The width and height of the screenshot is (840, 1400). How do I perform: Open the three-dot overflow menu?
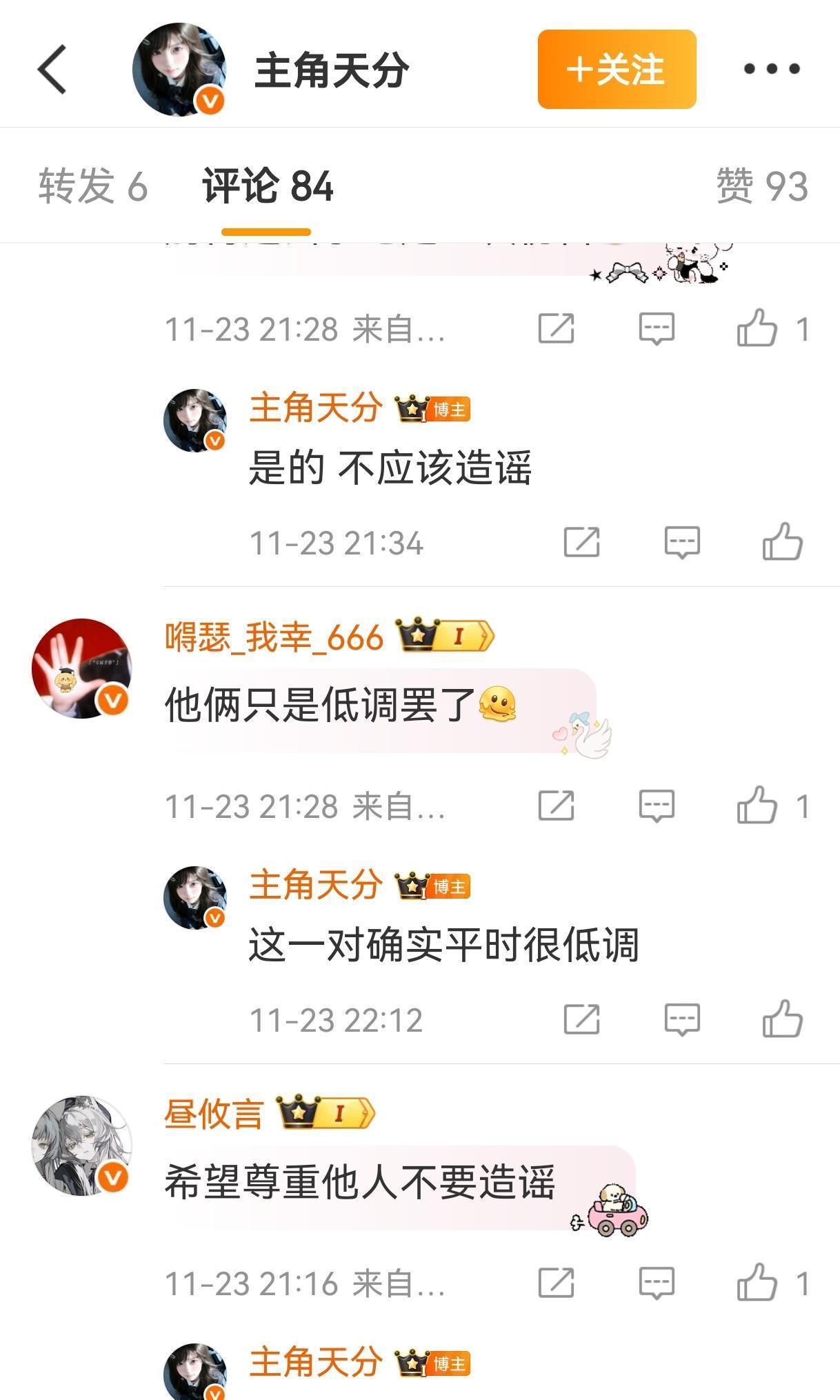[771, 69]
